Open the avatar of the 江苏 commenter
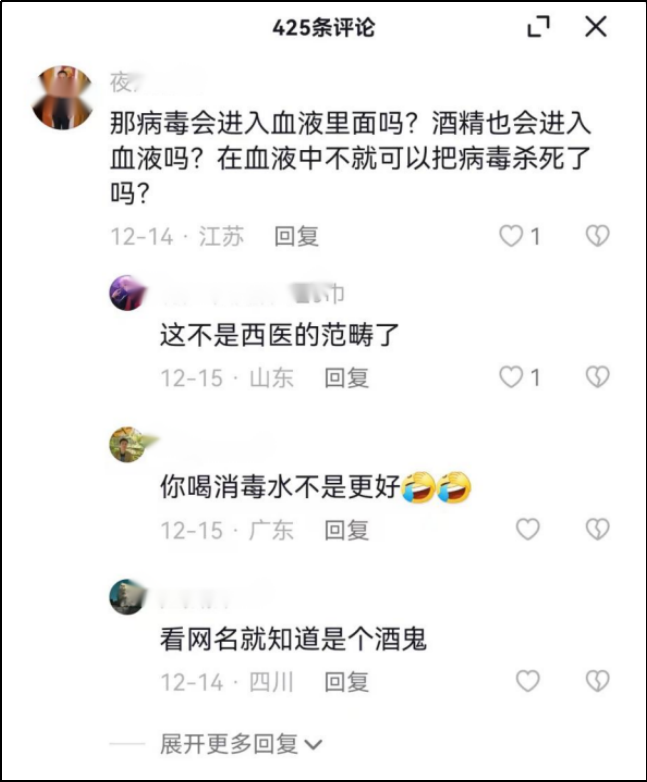Image resolution: width=647 pixels, height=782 pixels. [63, 98]
